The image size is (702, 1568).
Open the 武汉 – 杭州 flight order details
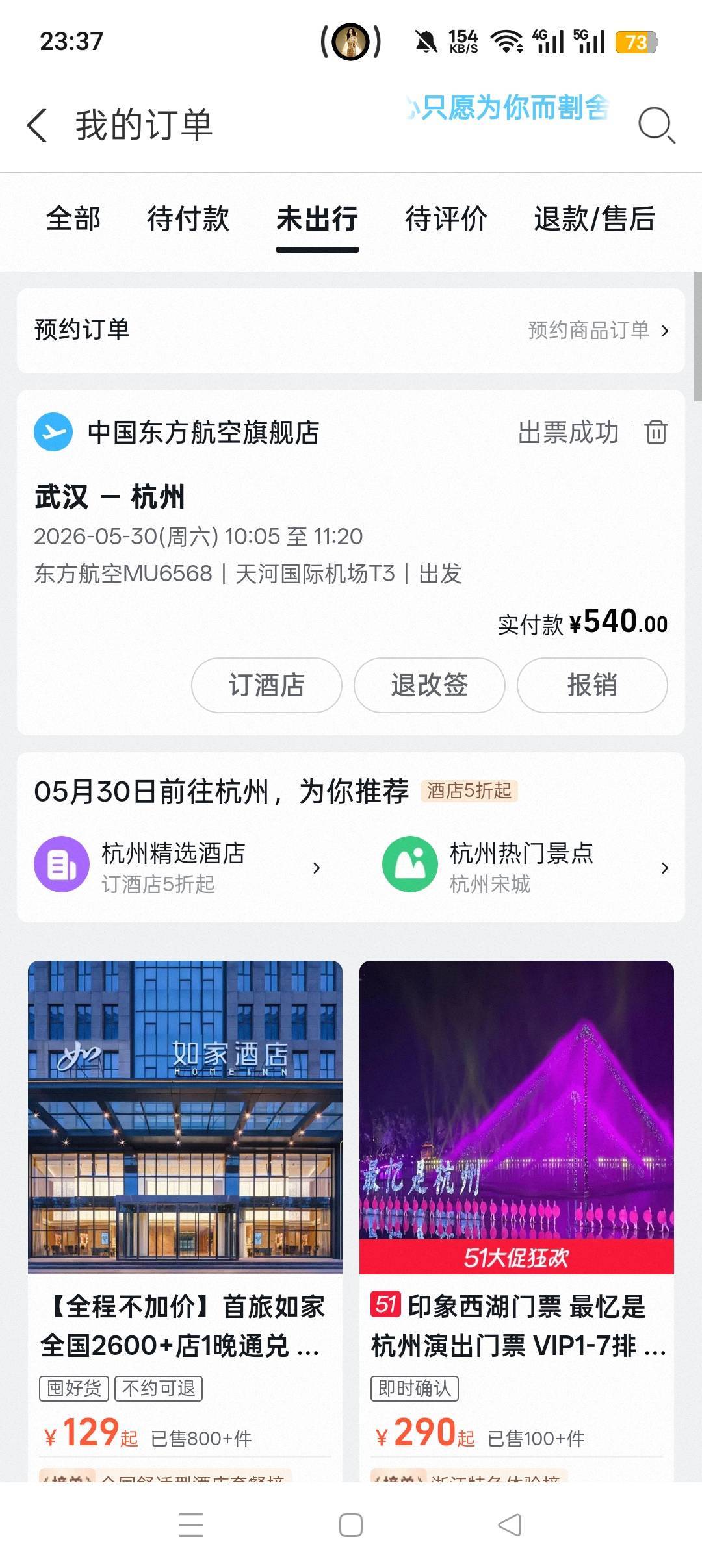[260, 536]
